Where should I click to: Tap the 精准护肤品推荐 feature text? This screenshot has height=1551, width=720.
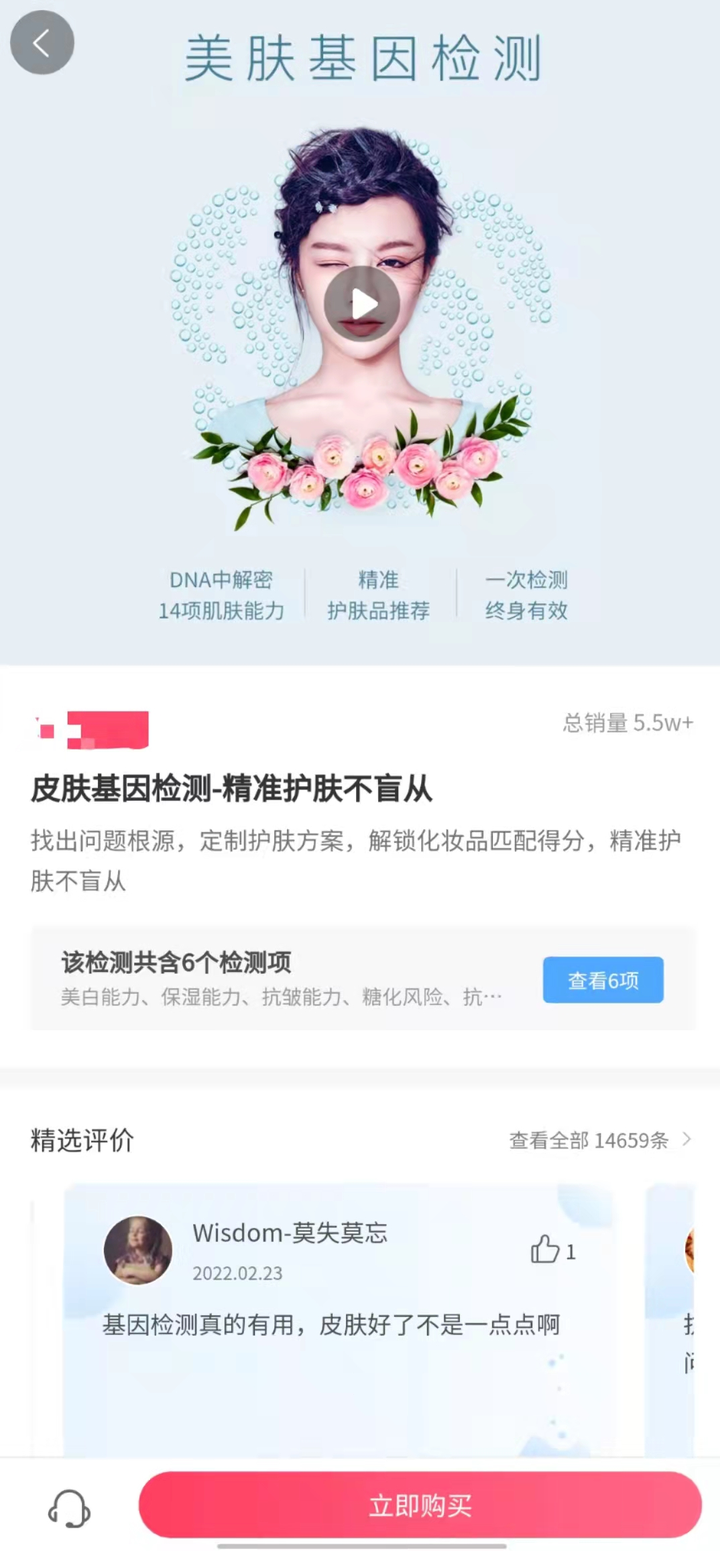click(x=378, y=593)
